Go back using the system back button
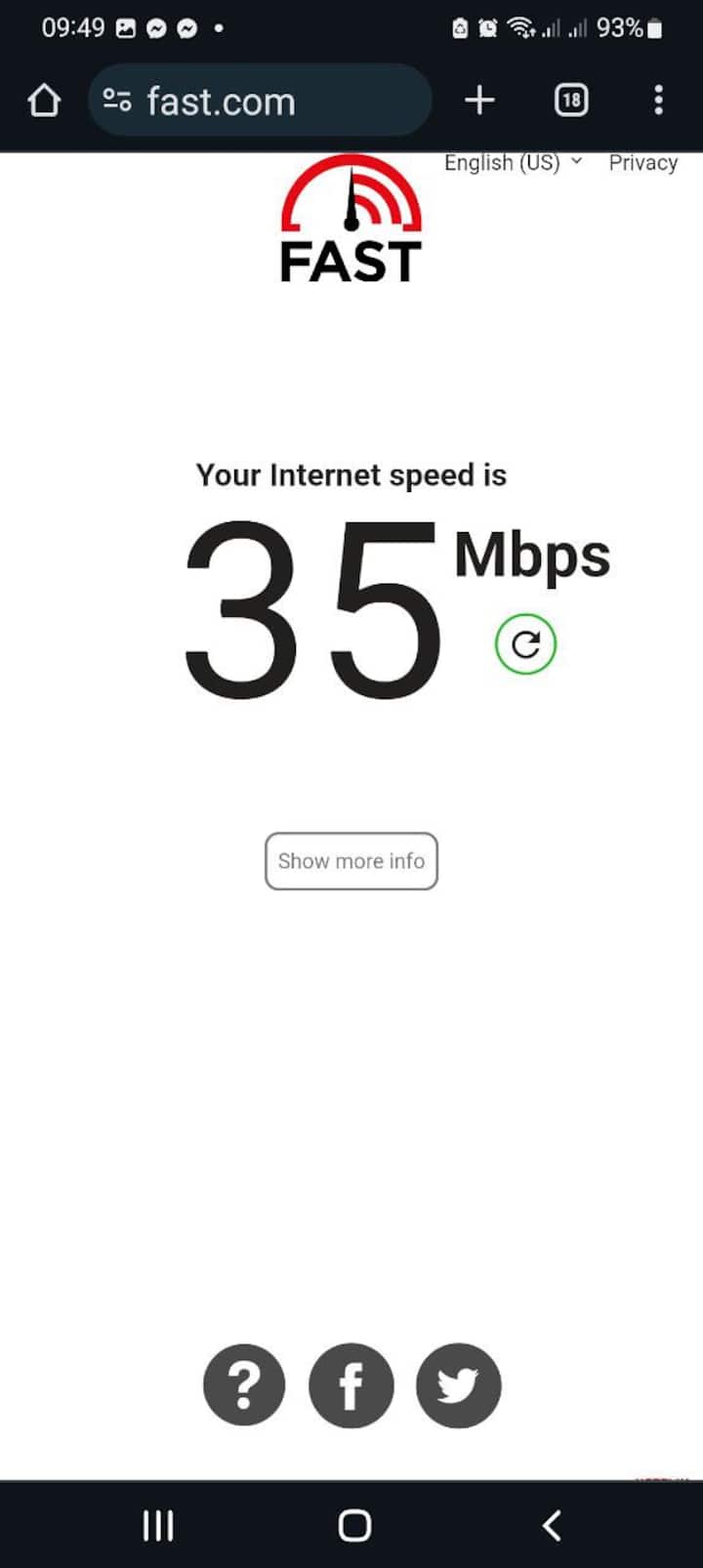The width and height of the screenshot is (703, 1568). [552, 1525]
